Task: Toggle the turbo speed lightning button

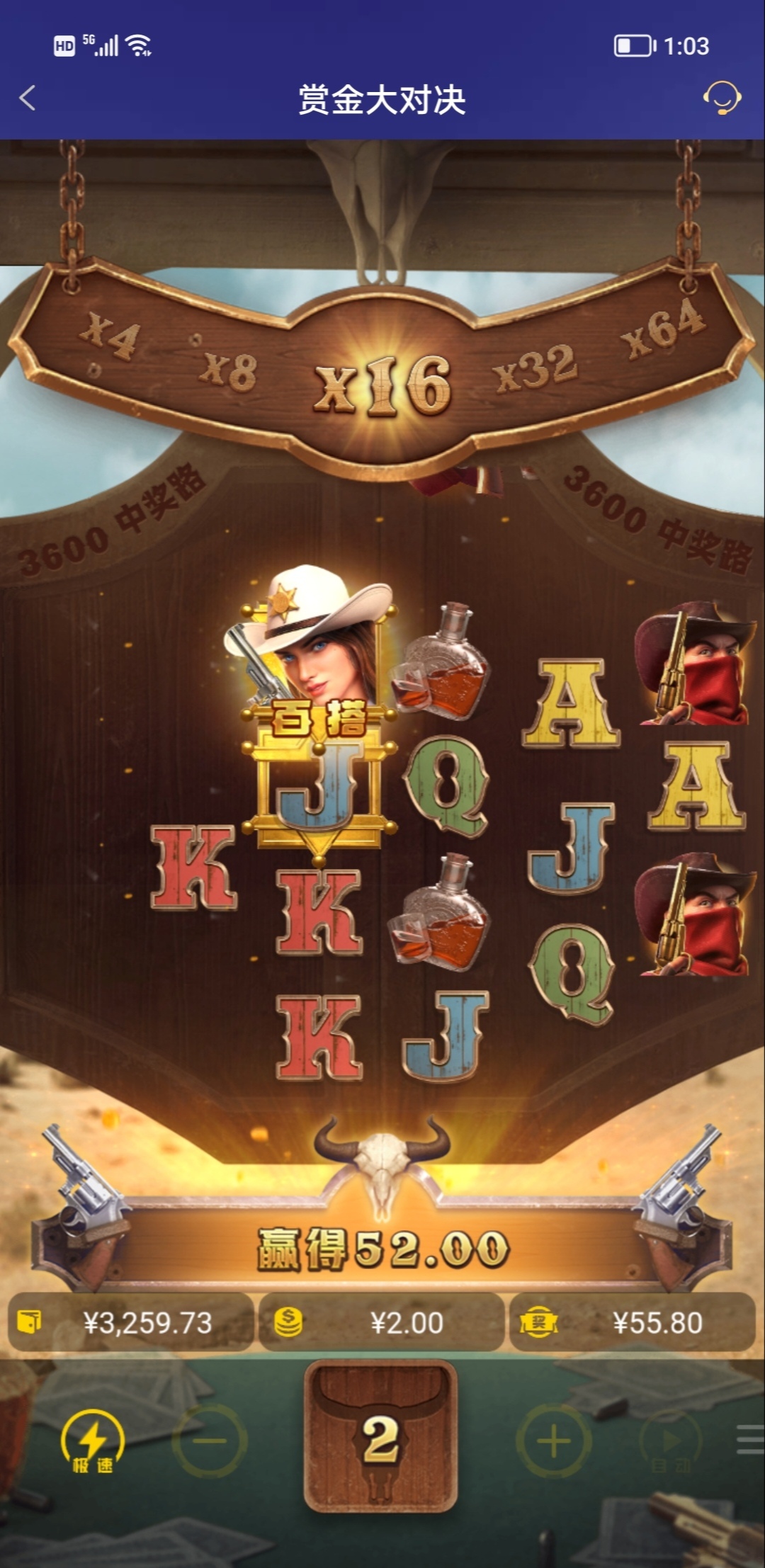Action: pyautogui.click(x=92, y=1440)
